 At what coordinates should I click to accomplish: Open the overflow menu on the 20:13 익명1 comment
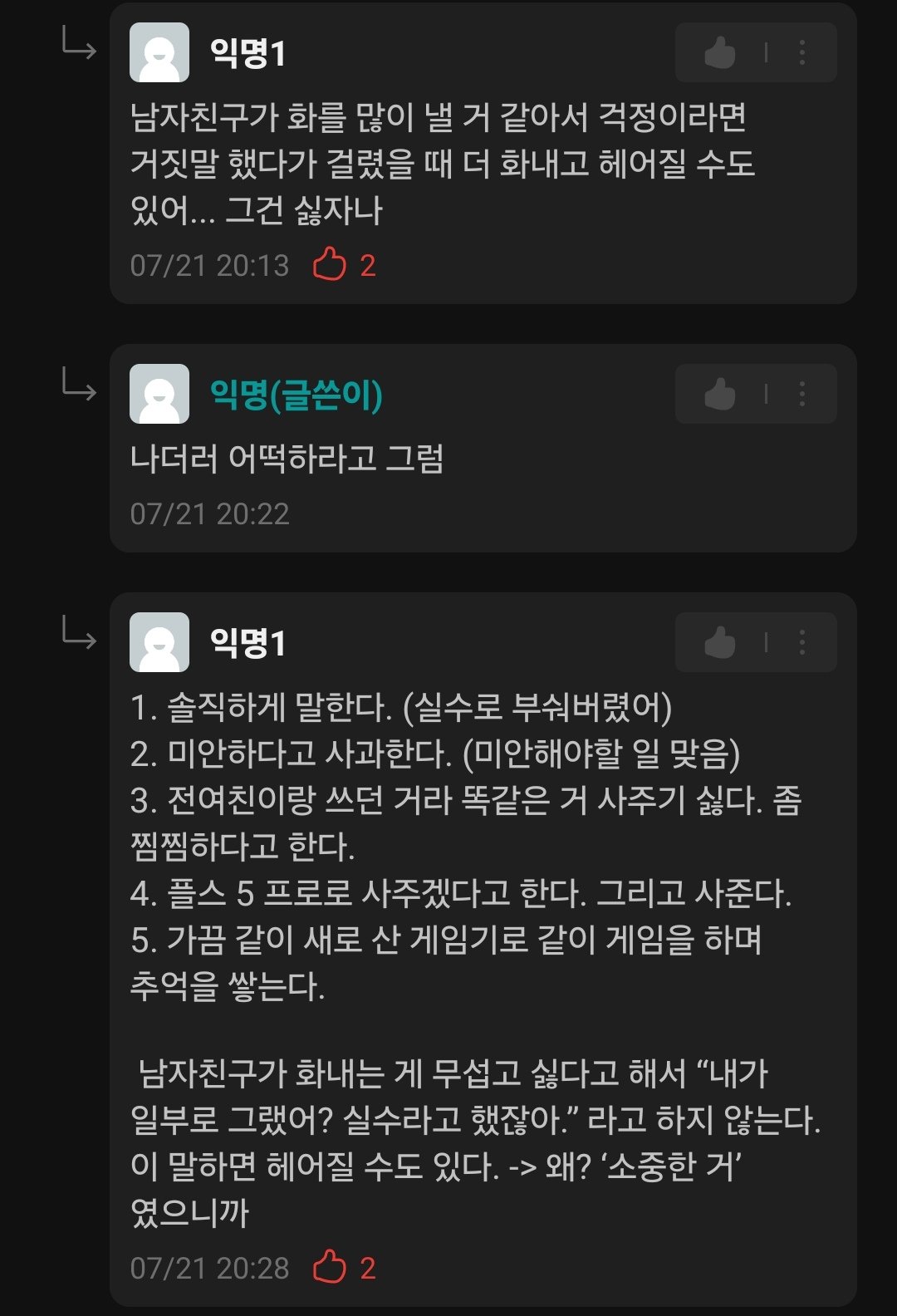point(801,53)
